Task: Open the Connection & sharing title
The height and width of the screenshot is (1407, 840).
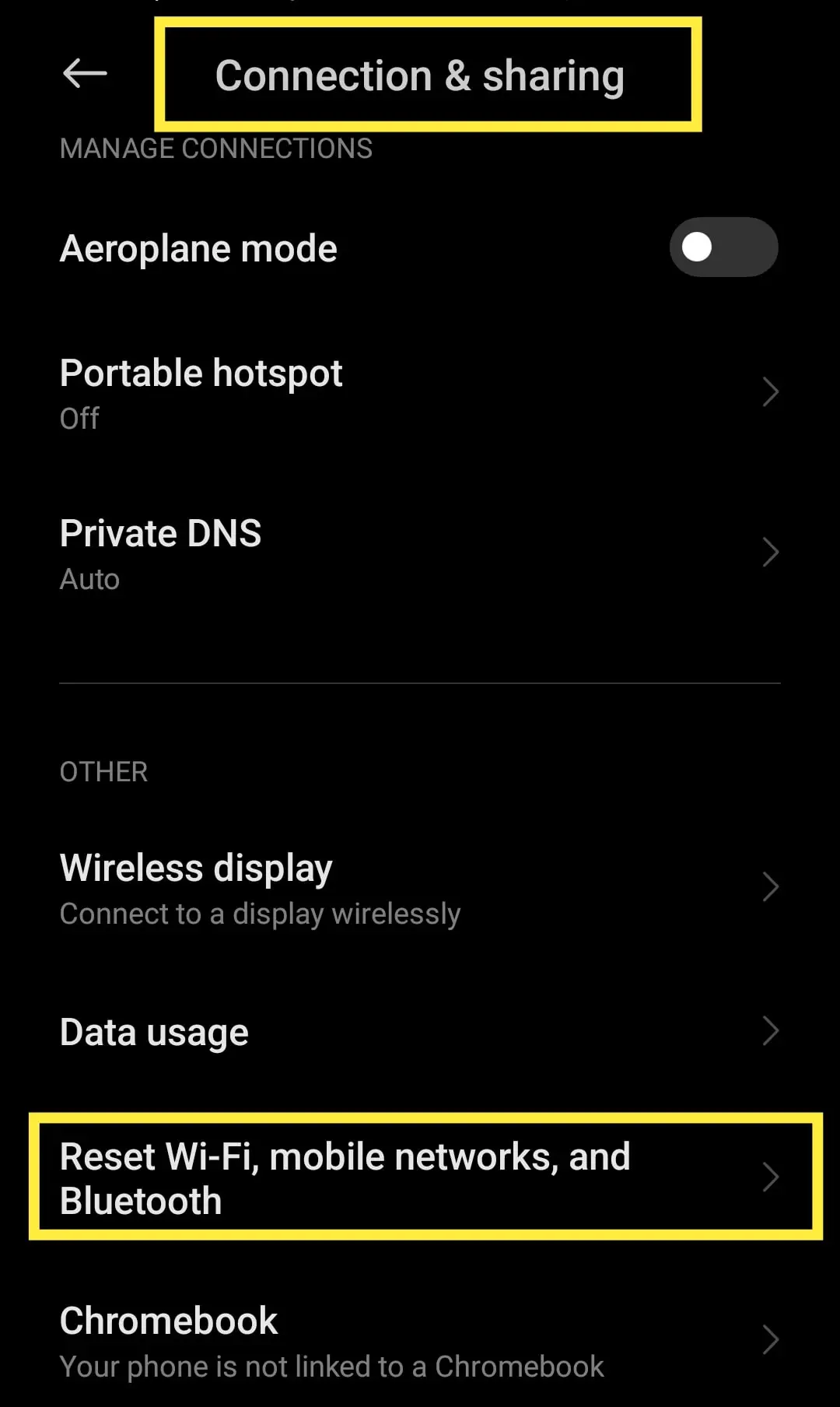Action: click(x=420, y=75)
